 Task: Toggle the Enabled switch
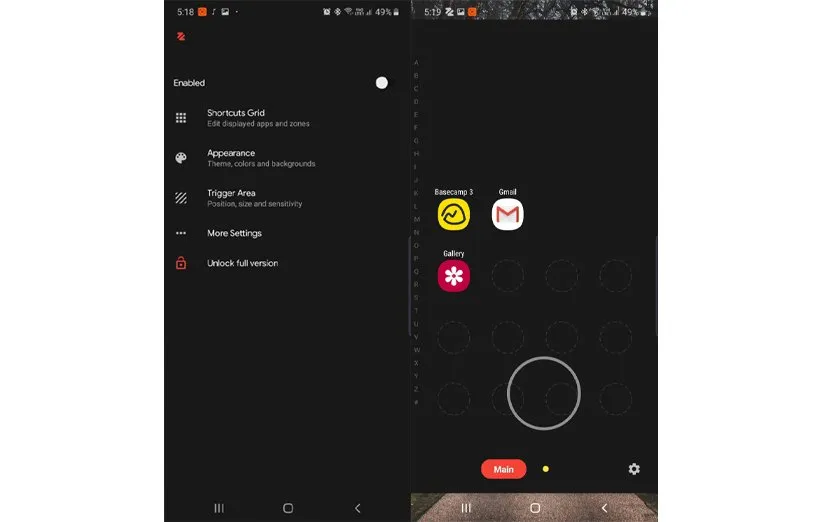pos(381,83)
